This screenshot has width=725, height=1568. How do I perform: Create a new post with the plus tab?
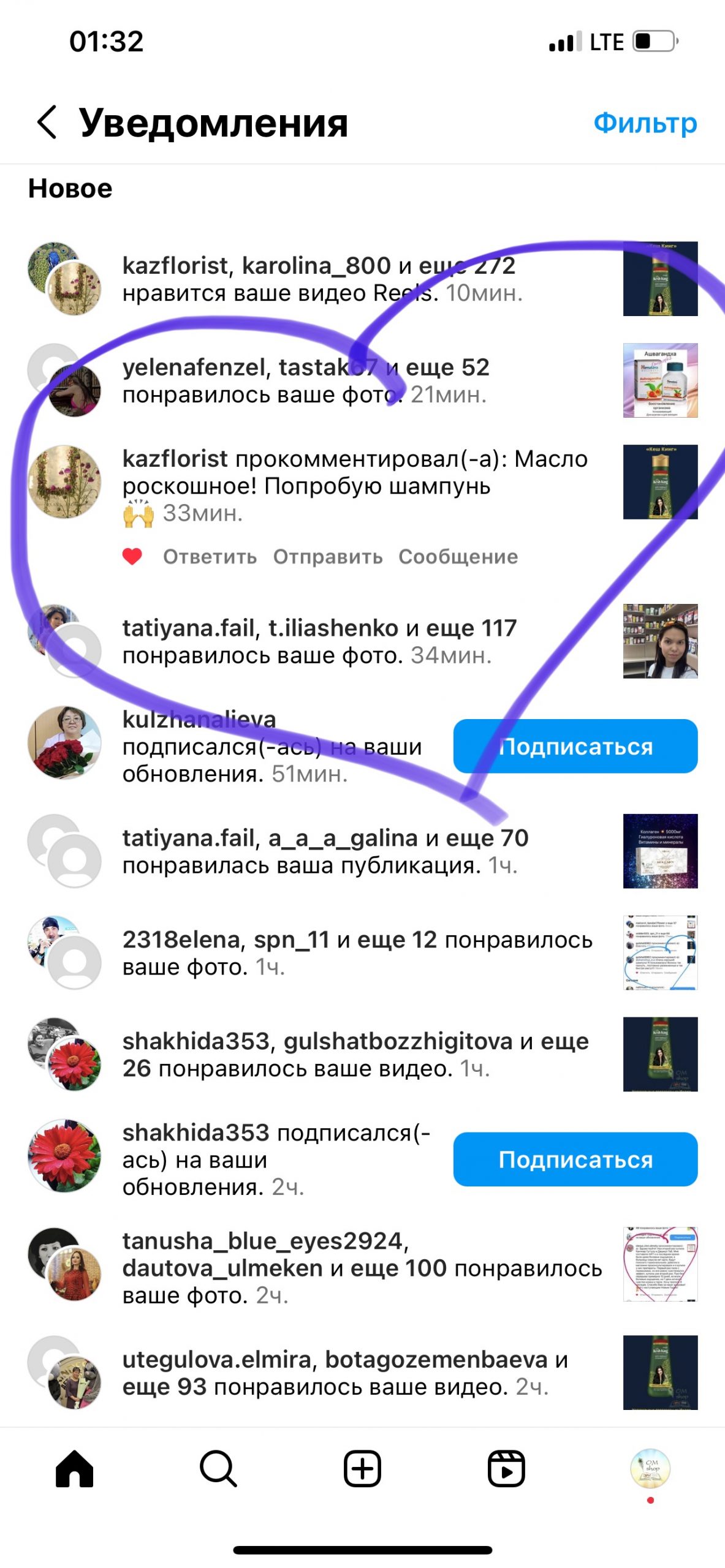coord(362,1468)
